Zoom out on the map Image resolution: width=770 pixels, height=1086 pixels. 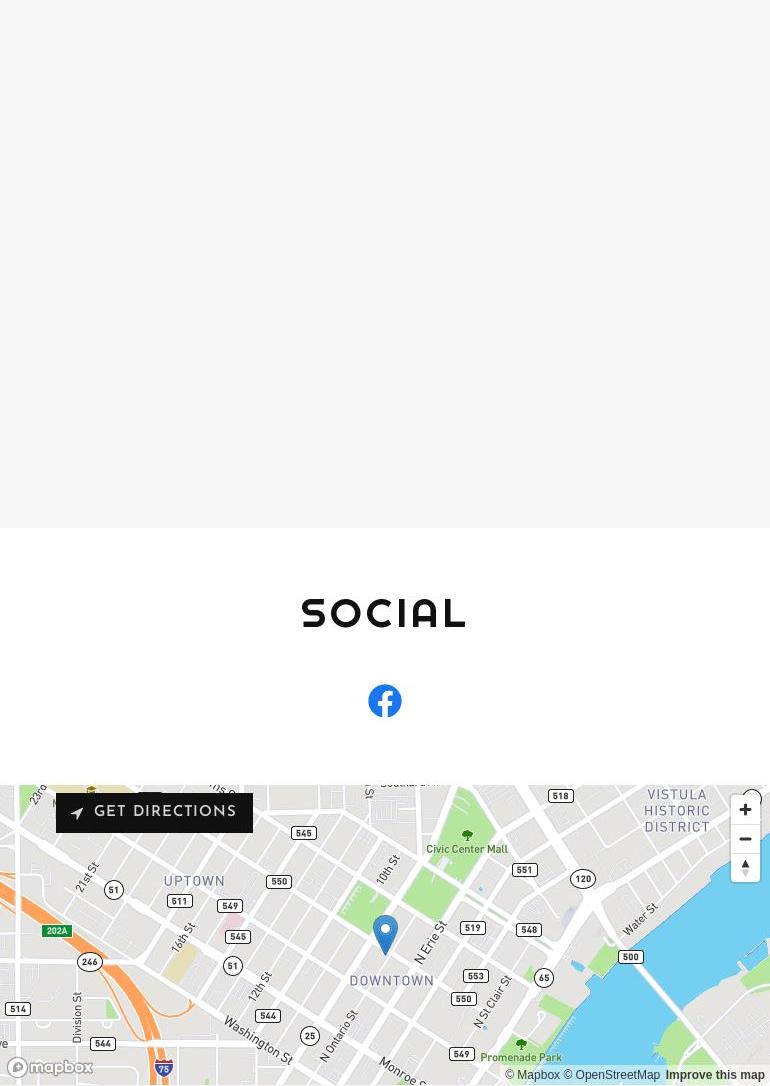(745, 839)
